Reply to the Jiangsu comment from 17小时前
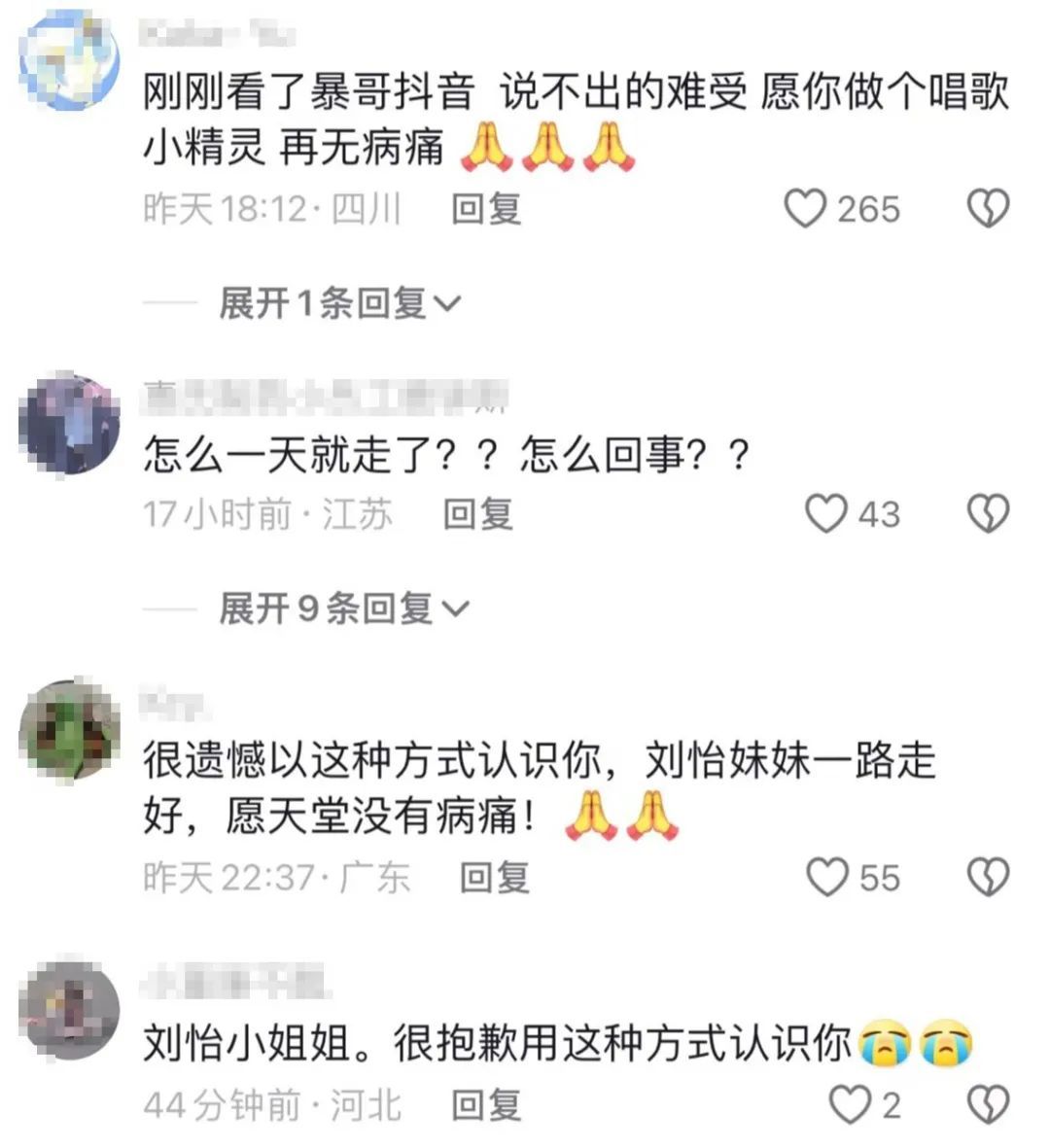Image resolution: width=1050 pixels, height=1148 pixels. 477,513
